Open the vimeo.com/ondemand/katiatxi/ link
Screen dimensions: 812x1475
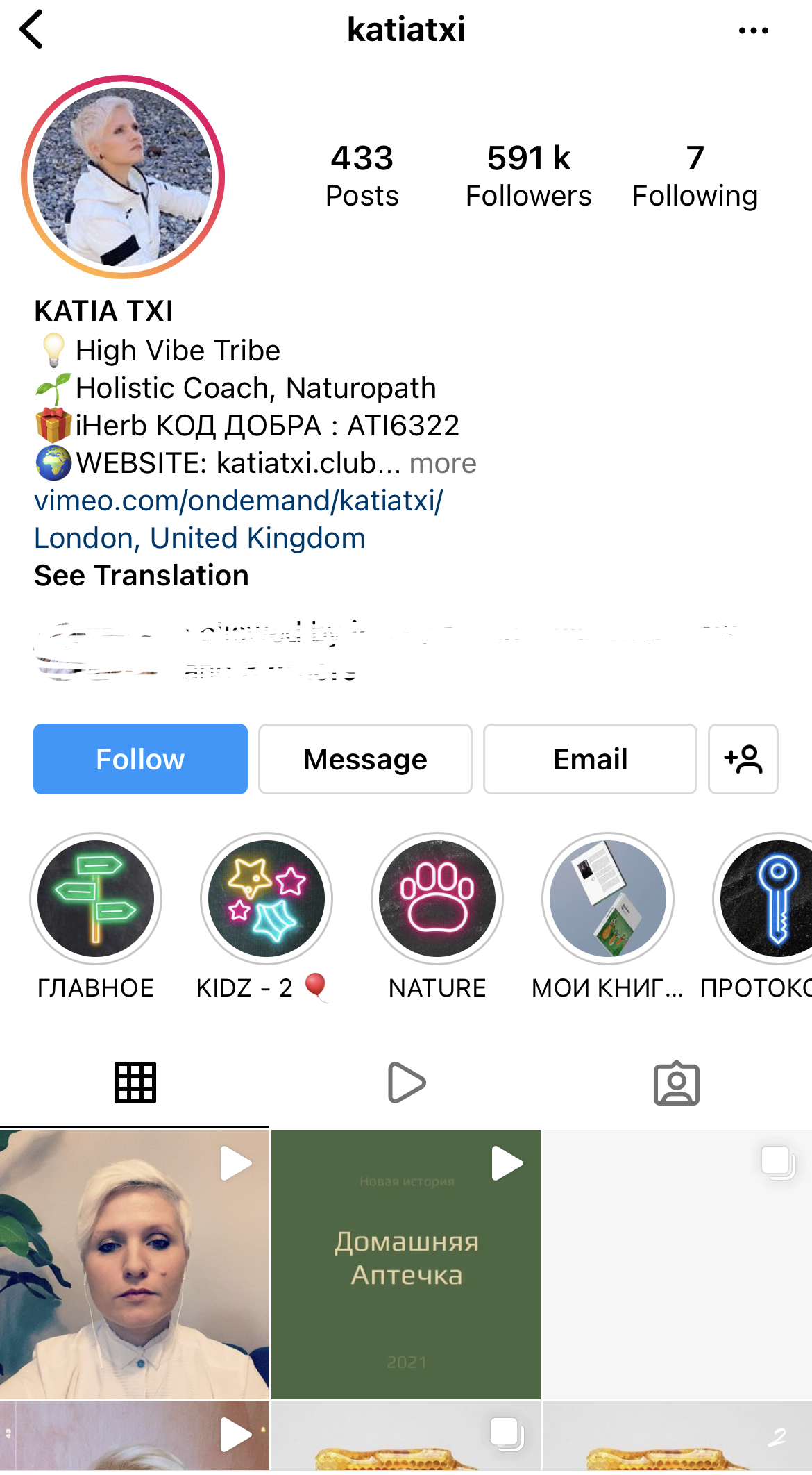[239, 501]
